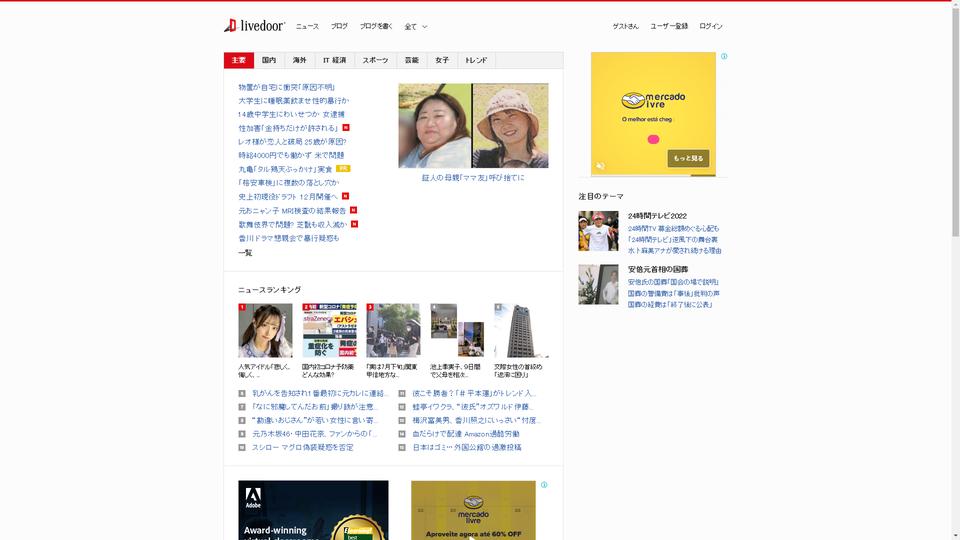Open the トレンド tab

[476, 60]
